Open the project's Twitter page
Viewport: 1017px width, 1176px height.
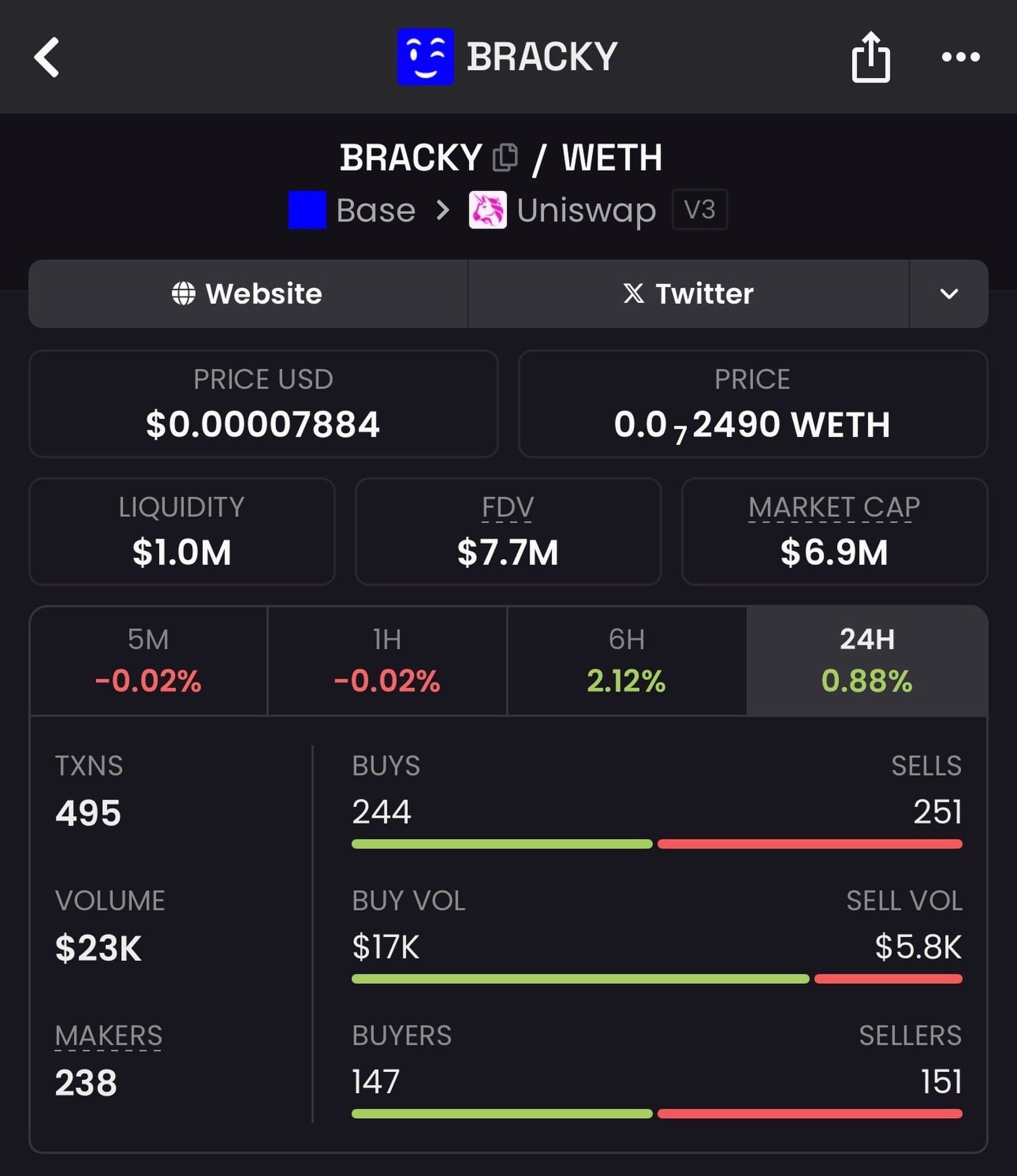tap(688, 293)
